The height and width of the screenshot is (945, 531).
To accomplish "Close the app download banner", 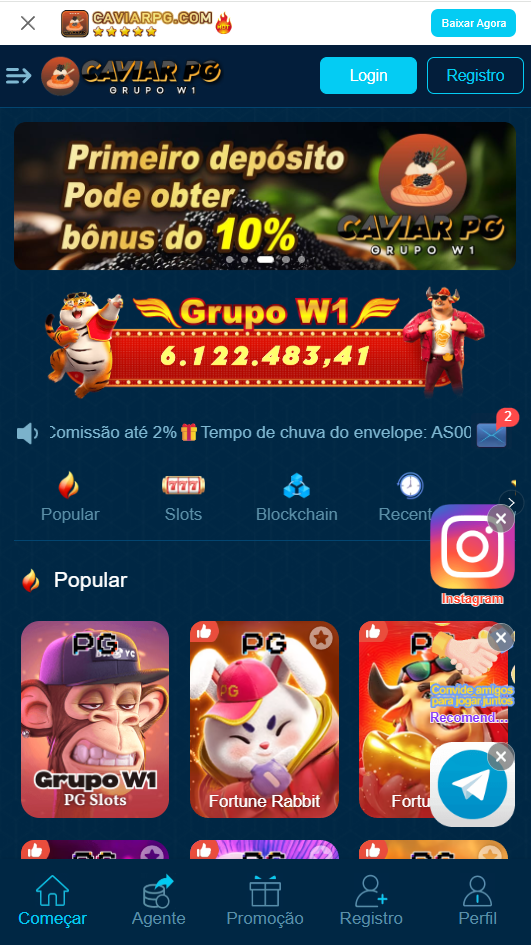I will coord(28,23).
